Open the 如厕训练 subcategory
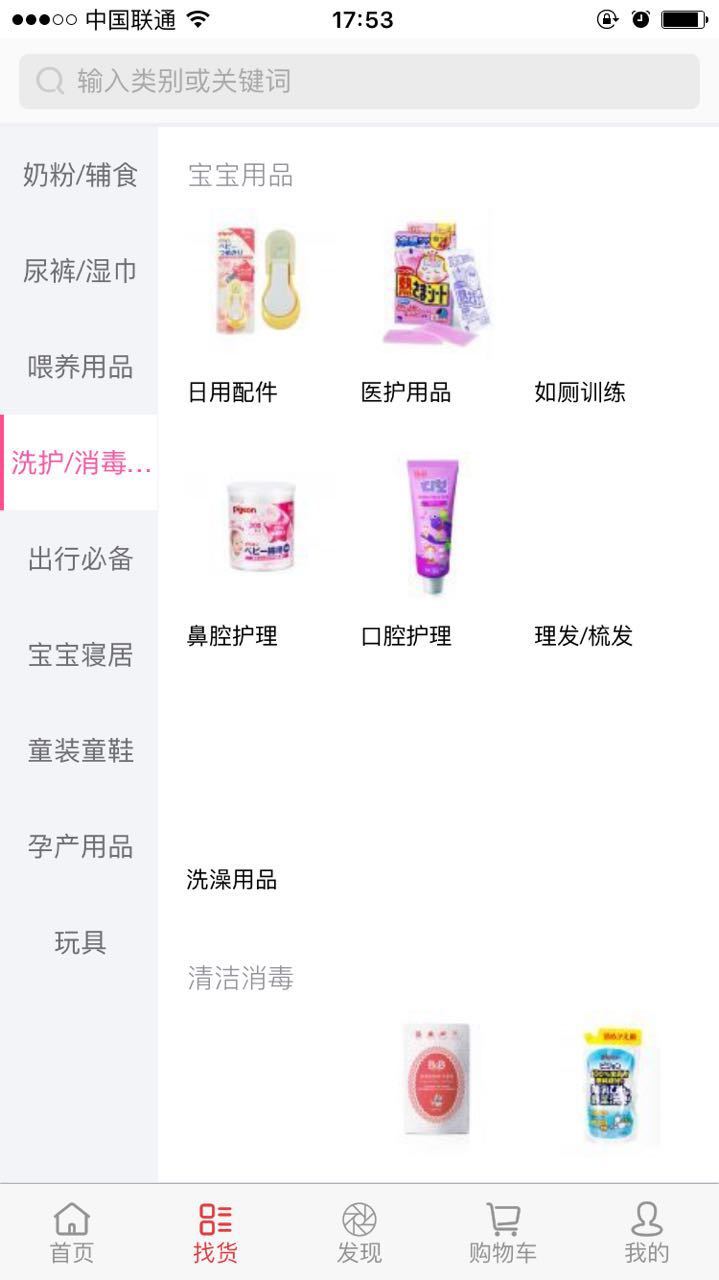This screenshot has height=1280, width=719. 580,392
